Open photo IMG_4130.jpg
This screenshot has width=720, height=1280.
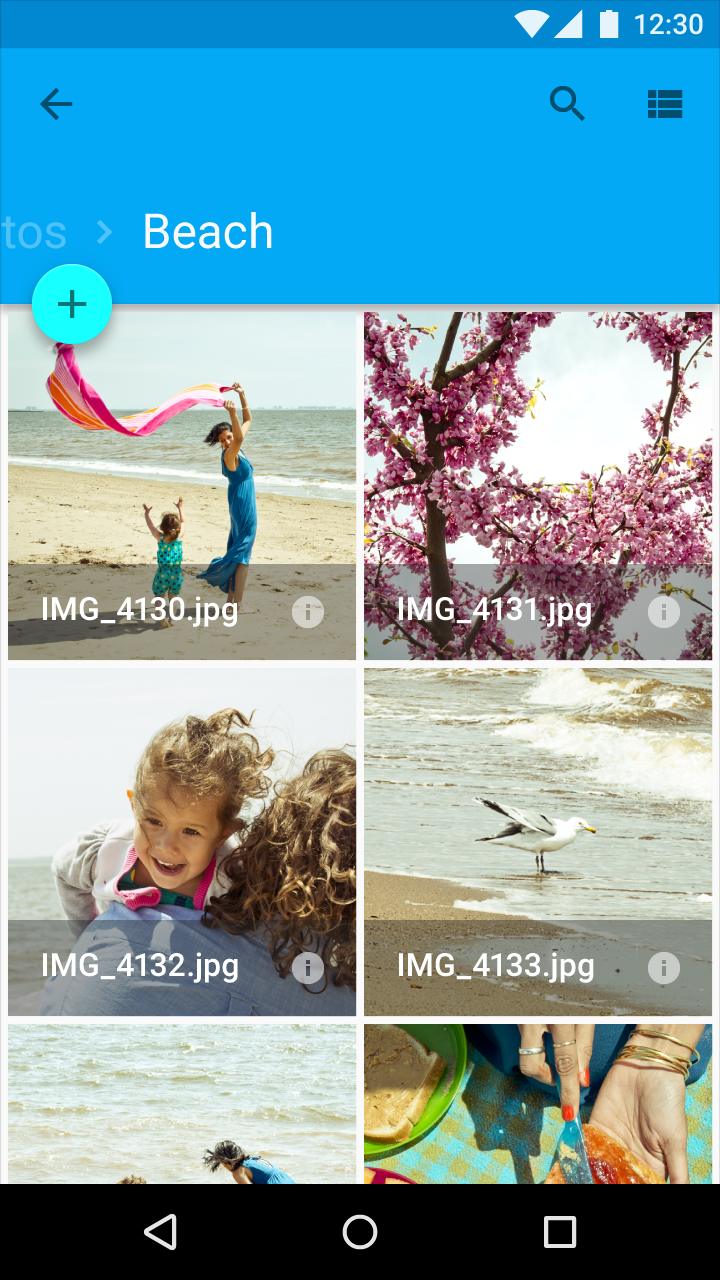[x=182, y=485]
